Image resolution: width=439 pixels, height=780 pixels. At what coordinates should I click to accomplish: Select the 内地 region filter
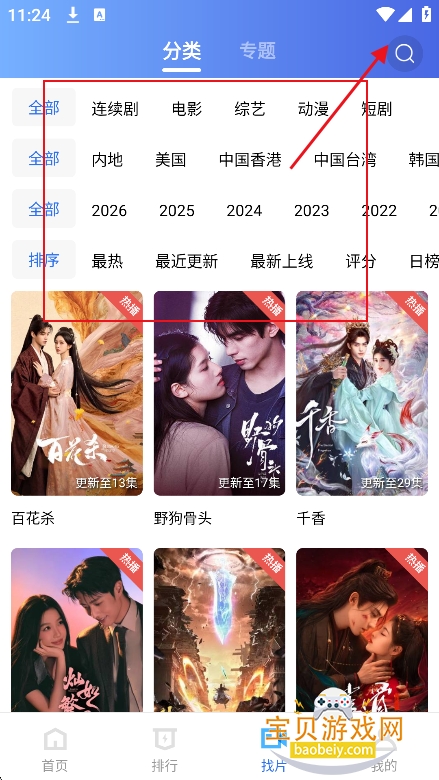(x=107, y=159)
